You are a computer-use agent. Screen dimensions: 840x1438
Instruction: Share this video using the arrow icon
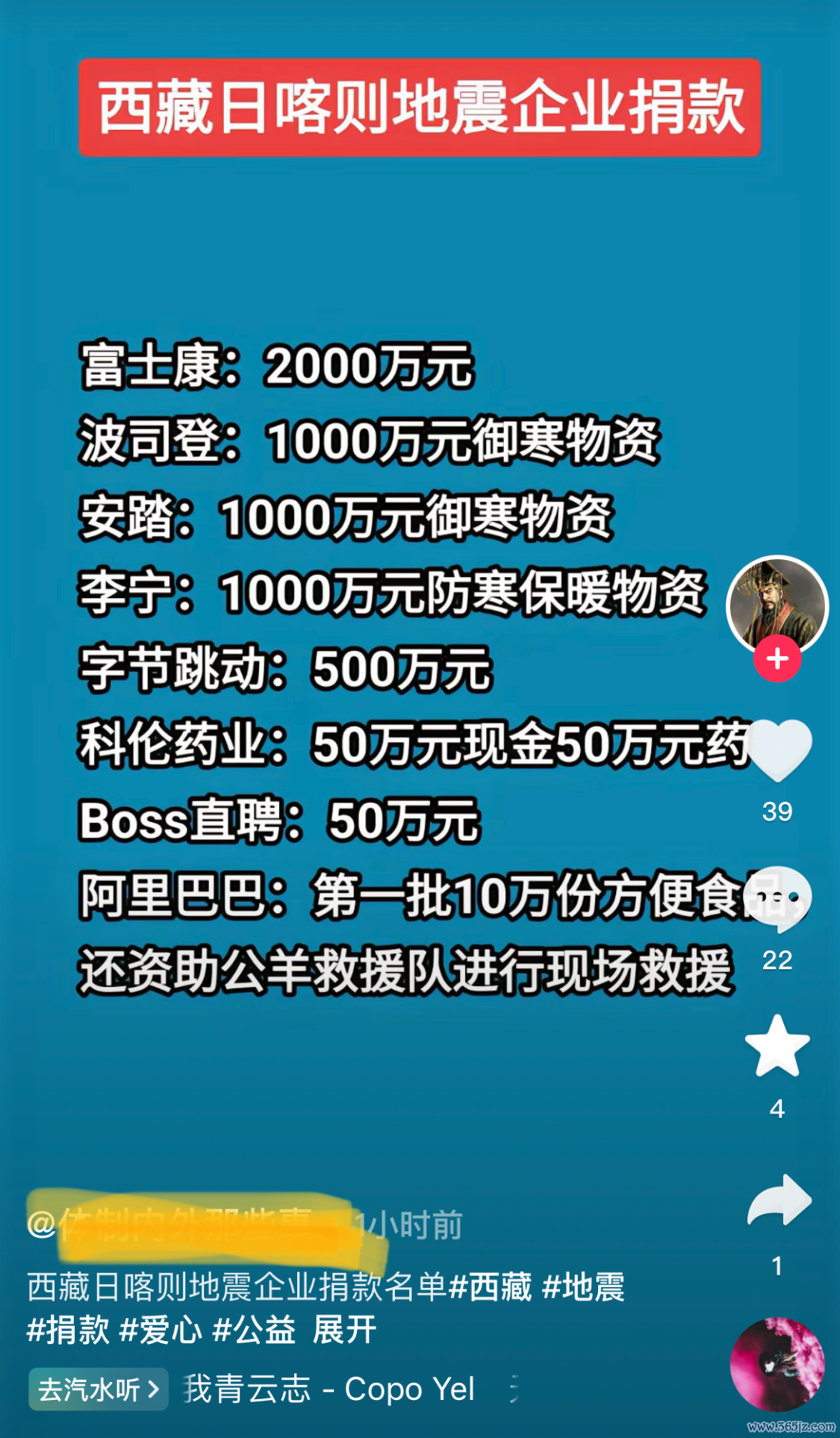[779, 1201]
